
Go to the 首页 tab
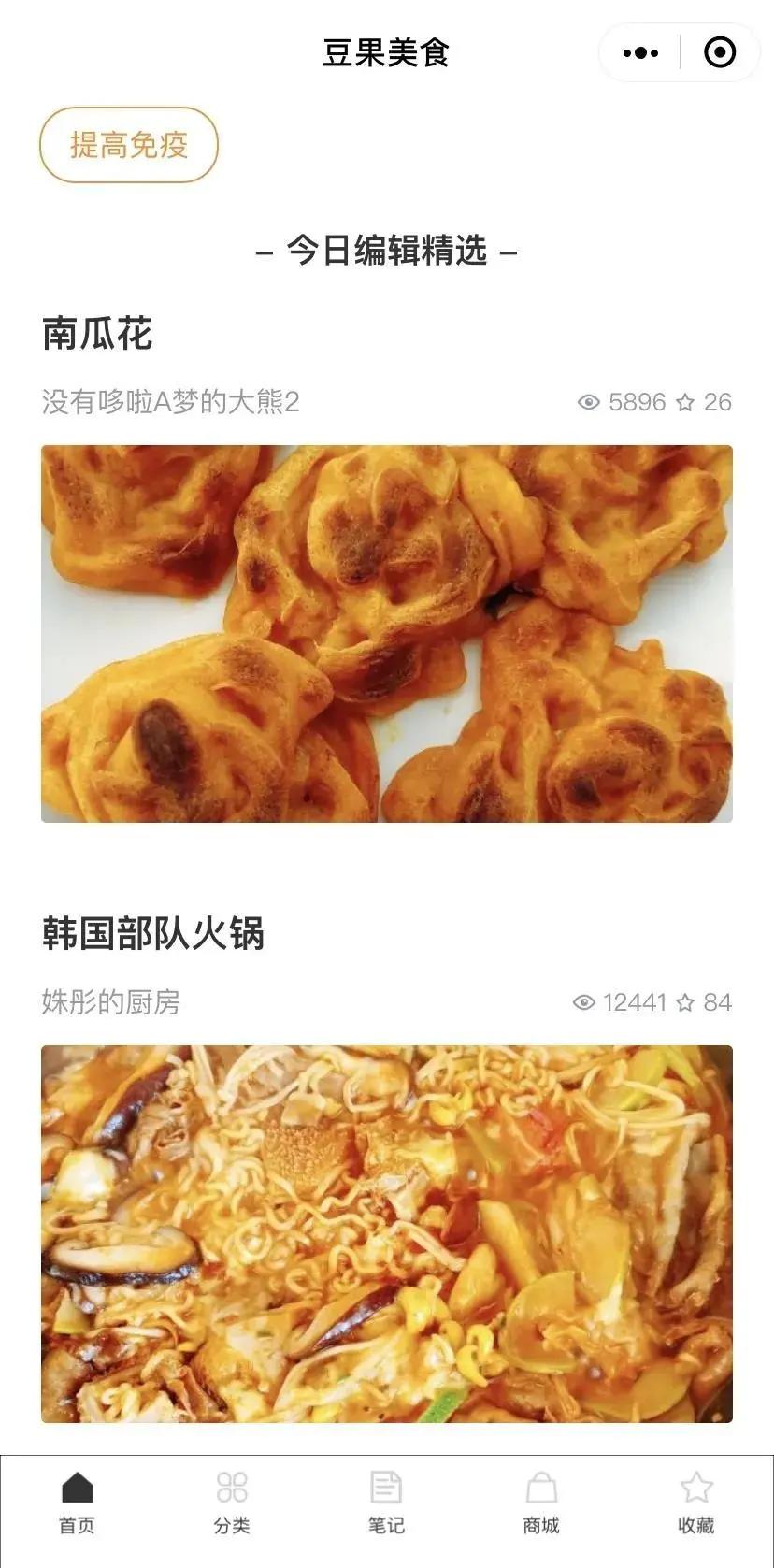pos(78,1503)
